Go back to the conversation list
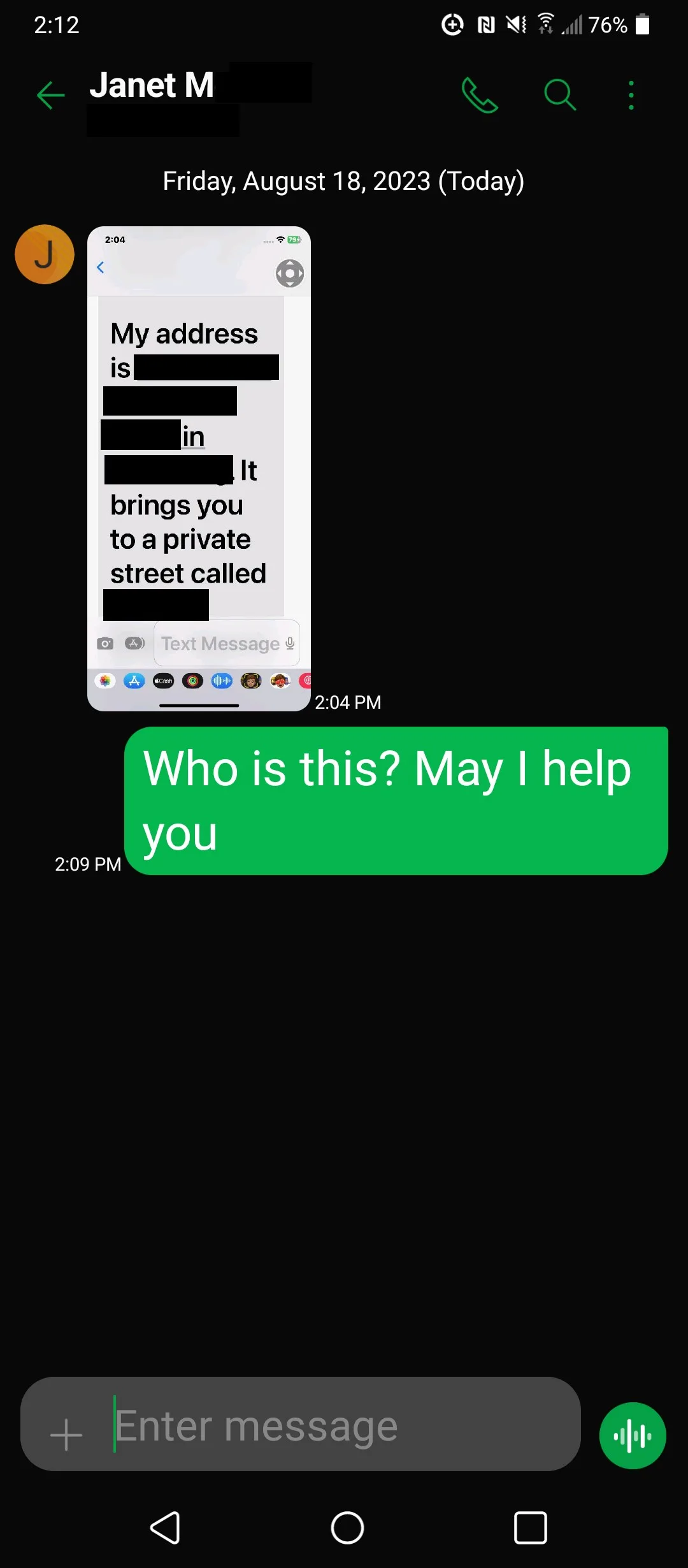 pyautogui.click(x=50, y=96)
